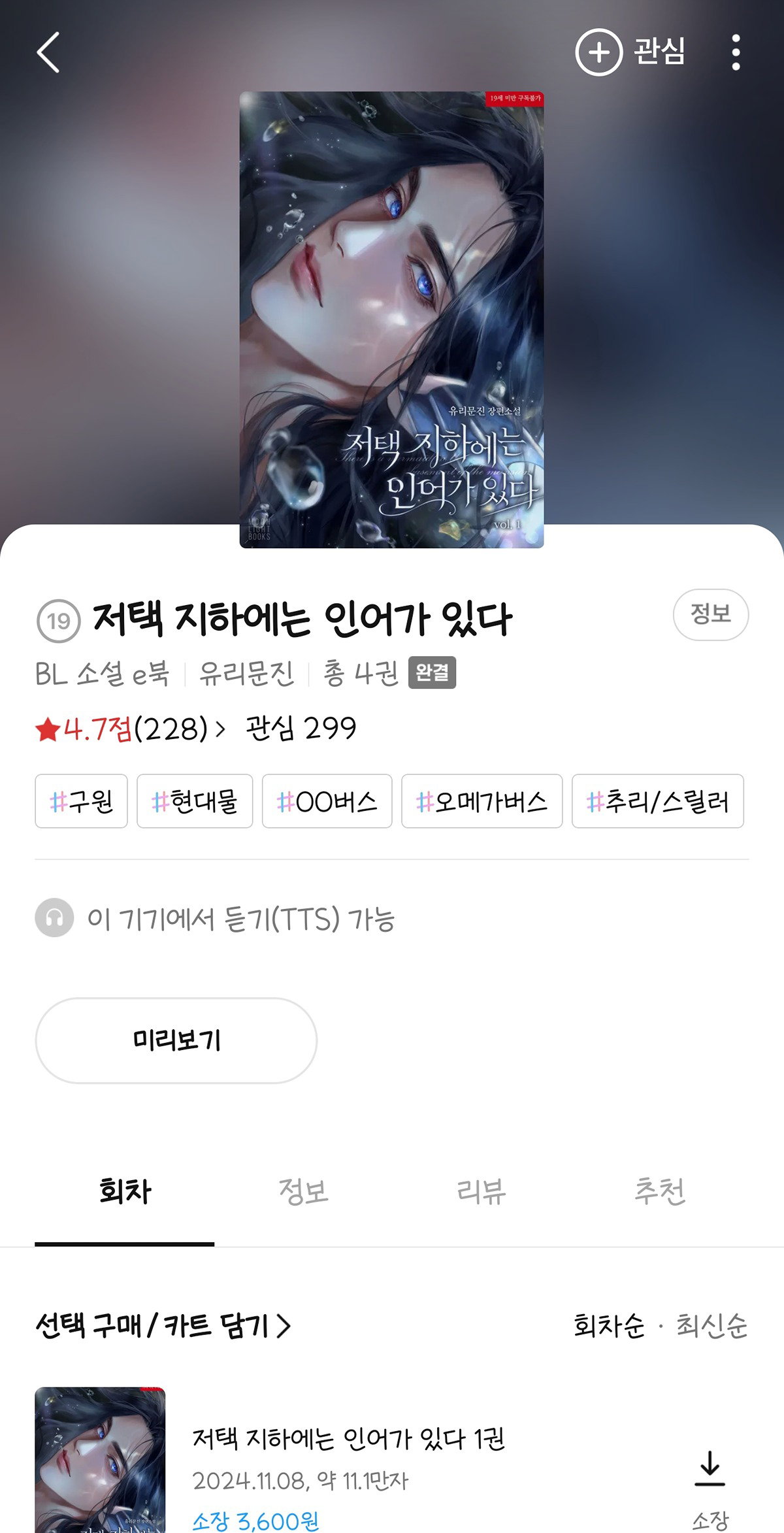Open 저택 지하에는 인어가 있다 1권
Image resolution: width=784 pixels, height=1533 pixels.
click(348, 1439)
